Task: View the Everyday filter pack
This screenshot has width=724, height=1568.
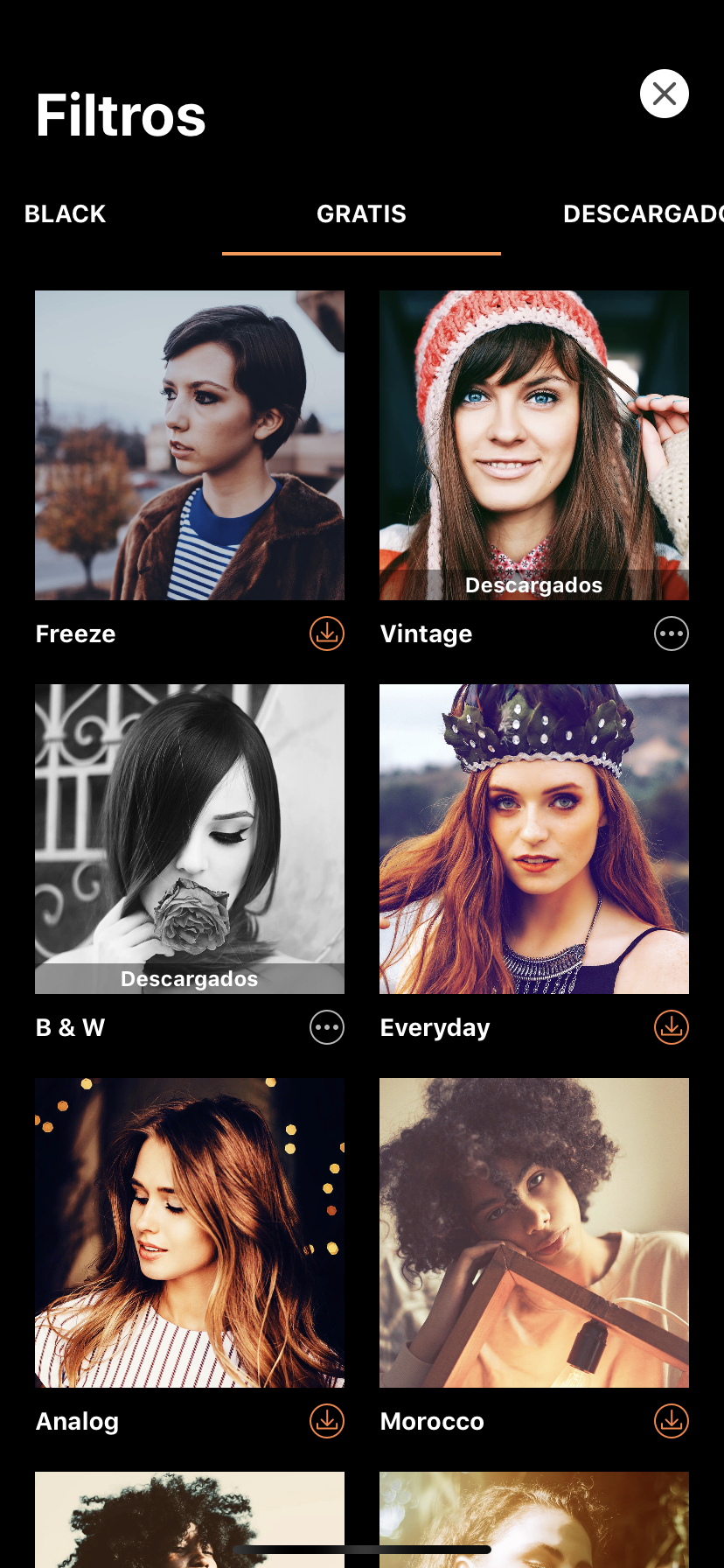Action: [534, 839]
